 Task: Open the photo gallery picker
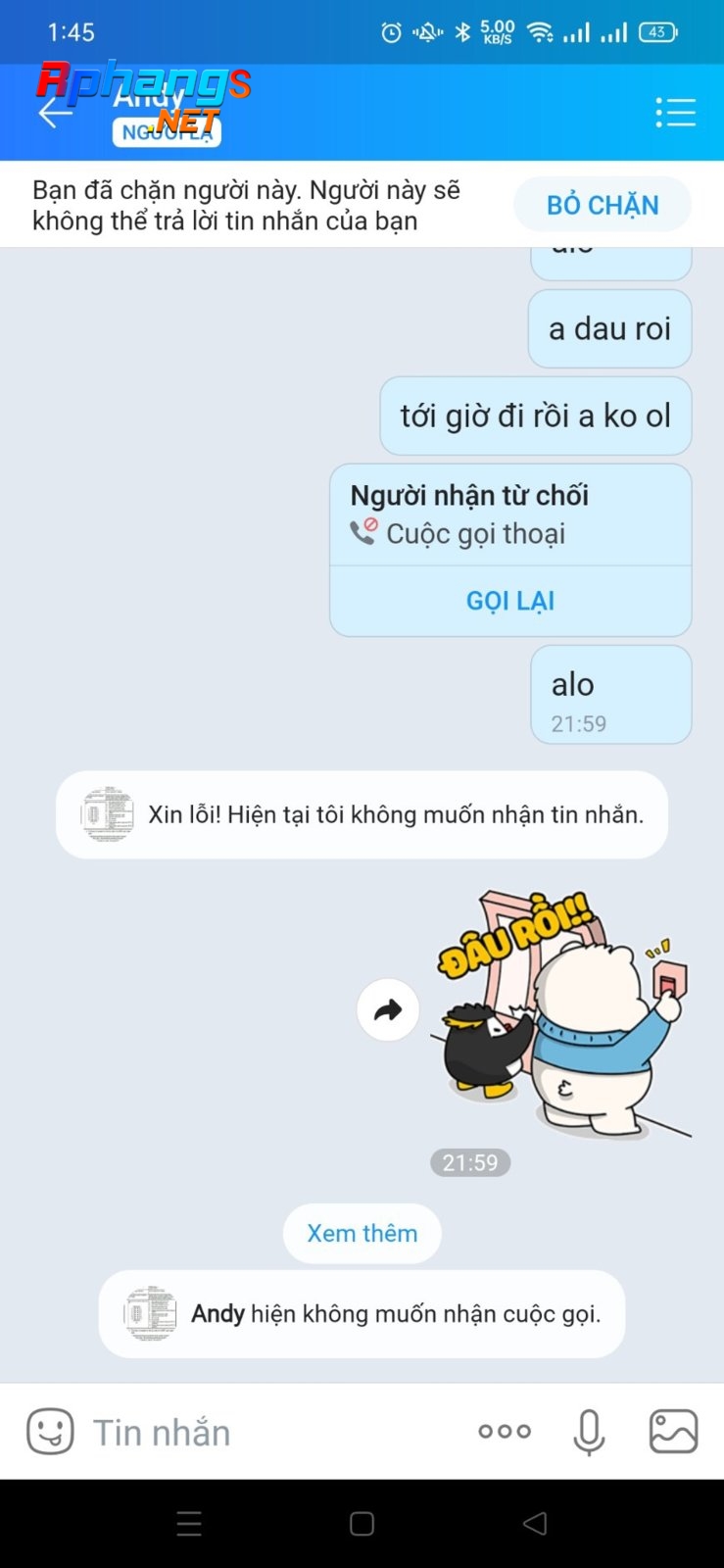(674, 1431)
